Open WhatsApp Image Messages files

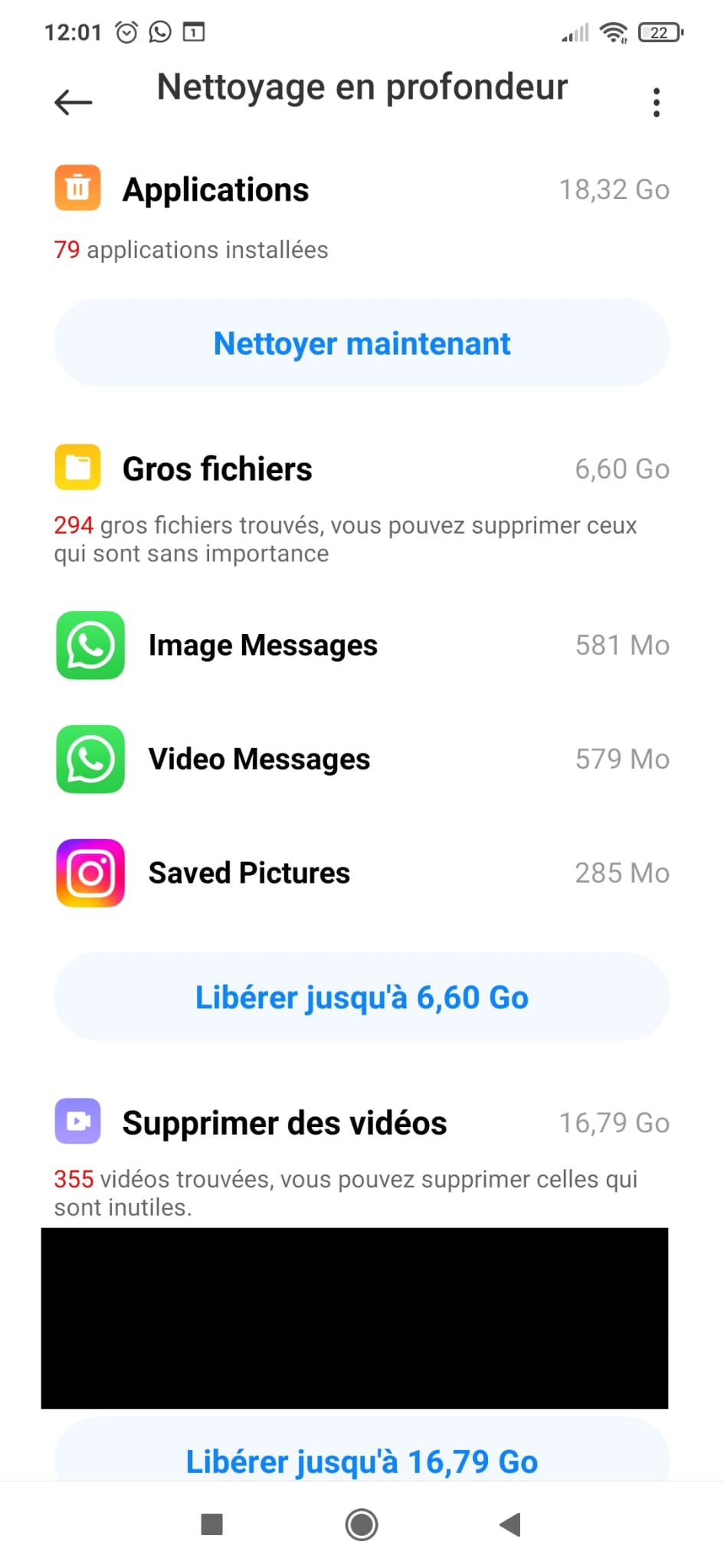pos(362,645)
